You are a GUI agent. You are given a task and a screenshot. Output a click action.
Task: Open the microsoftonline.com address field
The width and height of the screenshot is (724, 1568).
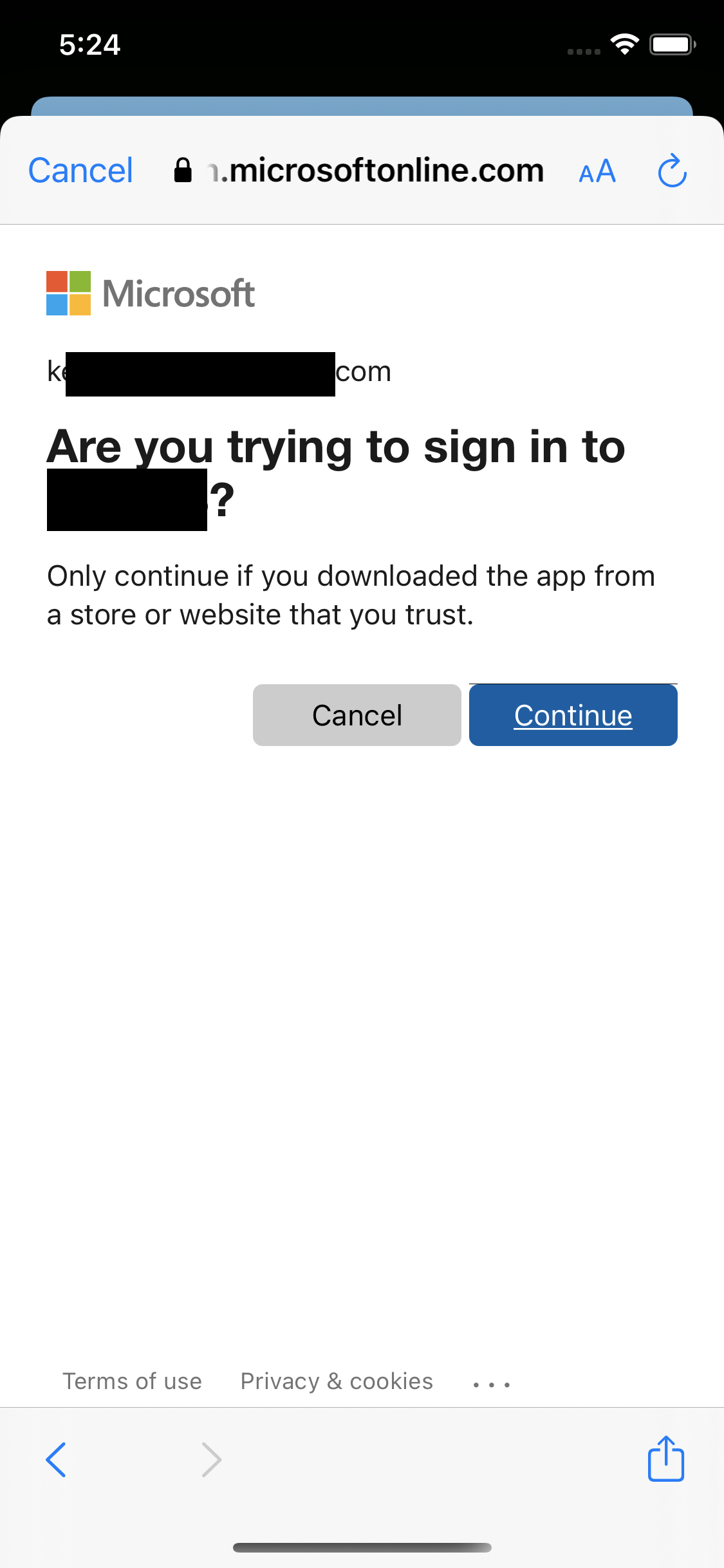pyautogui.click(x=376, y=170)
